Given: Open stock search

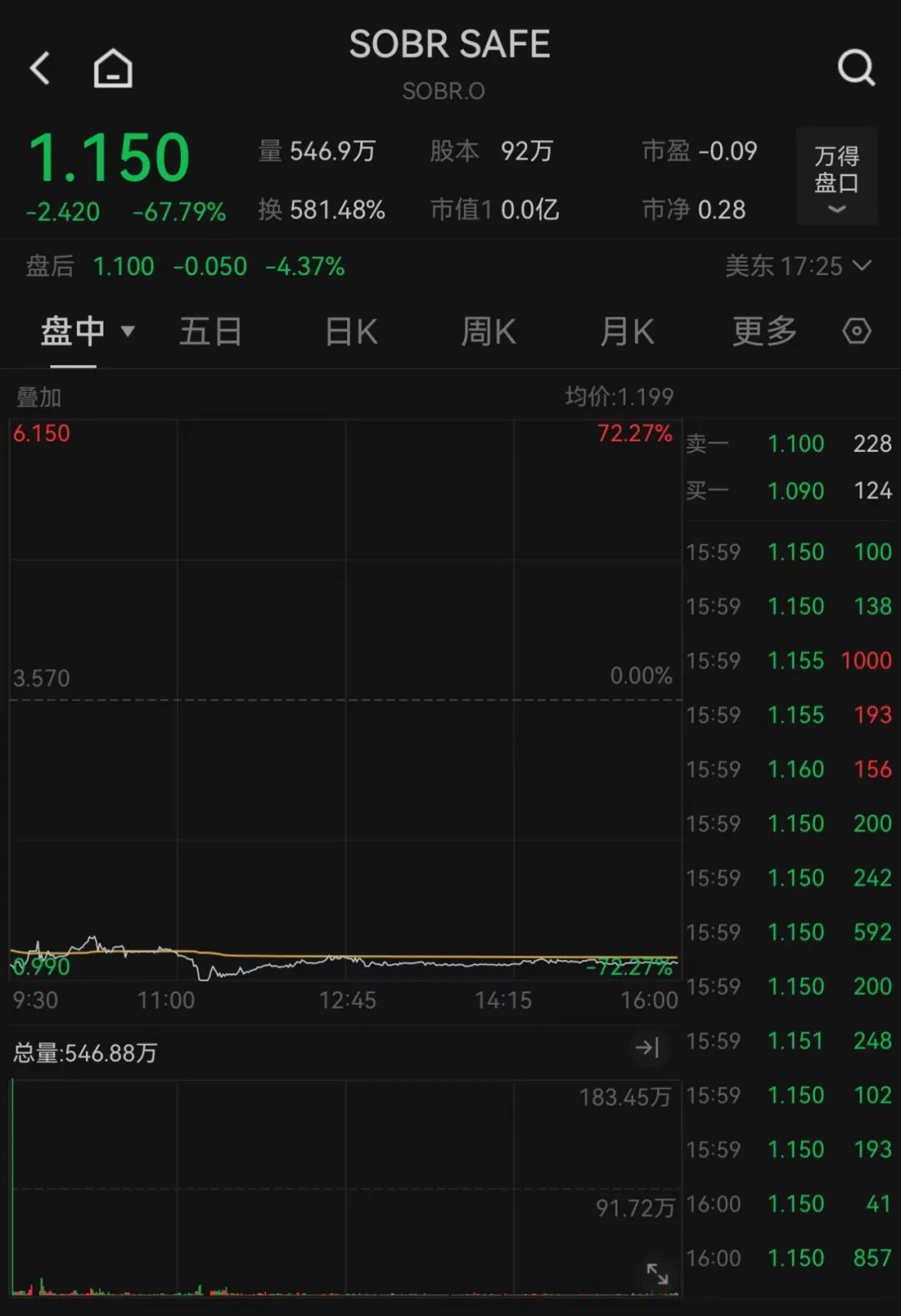Looking at the screenshot, I should pos(856,68).
